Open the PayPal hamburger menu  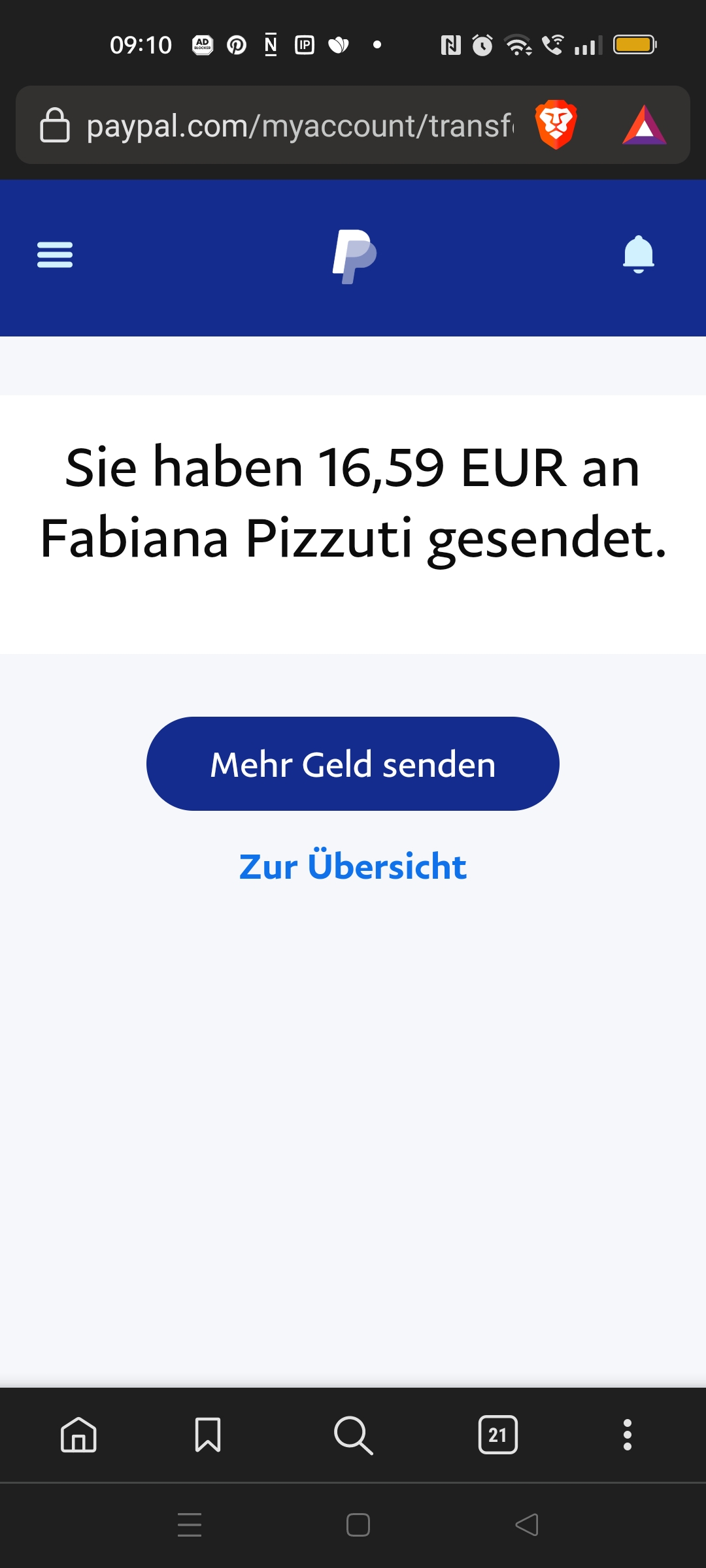[x=55, y=255]
